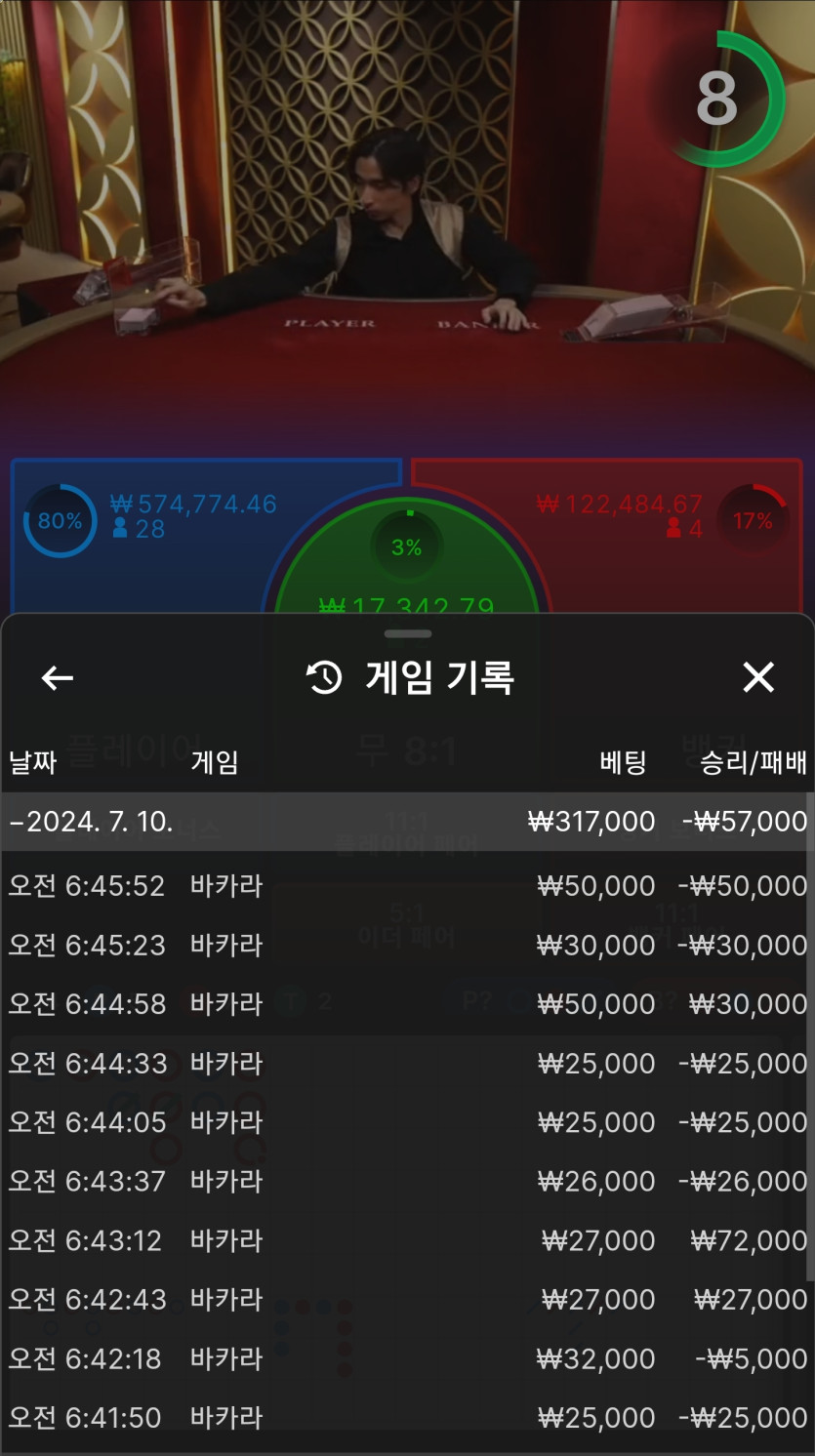This screenshot has width=815, height=1456.
Task: Collapse the 2024. 7. 10. date group
Action: [x=407, y=822]
